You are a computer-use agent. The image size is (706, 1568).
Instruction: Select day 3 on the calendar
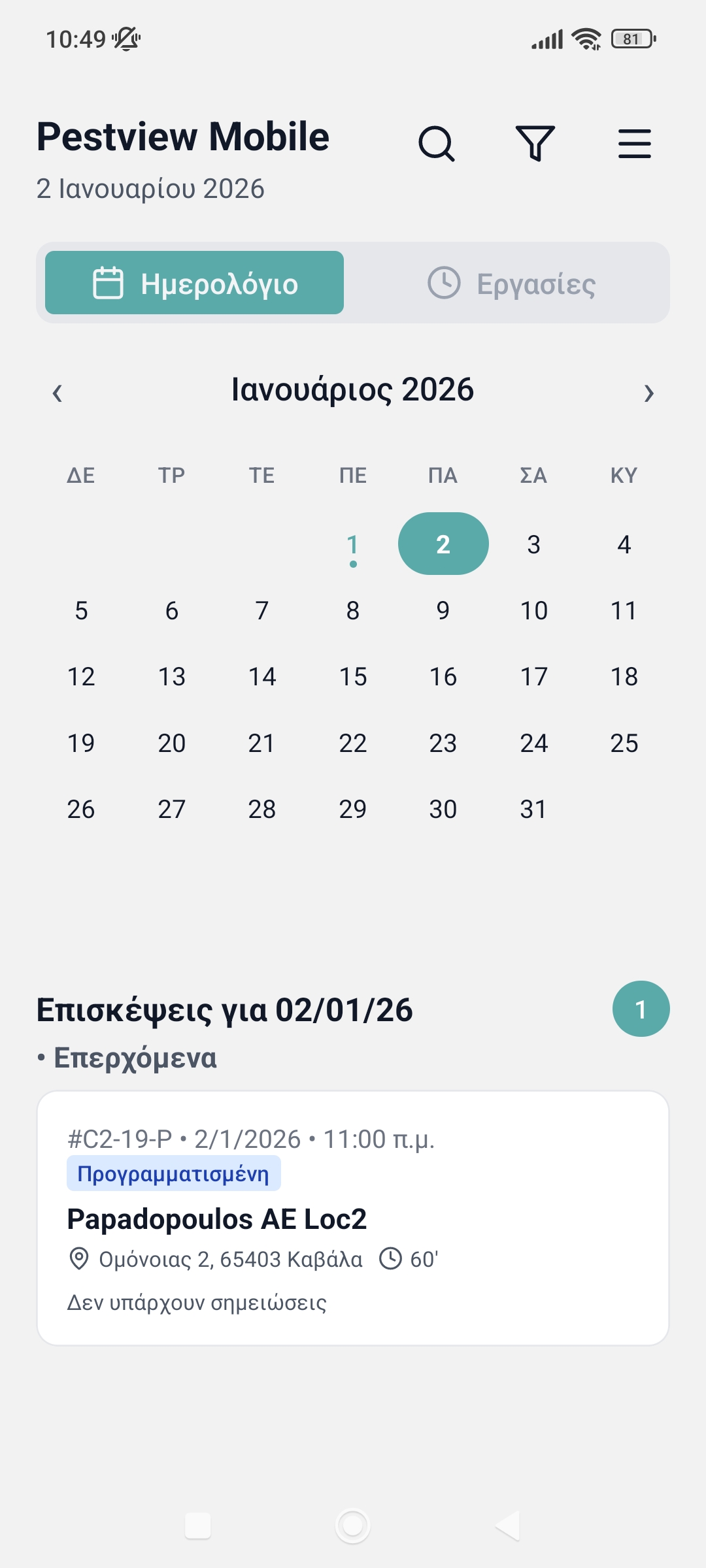coord(533,545)
